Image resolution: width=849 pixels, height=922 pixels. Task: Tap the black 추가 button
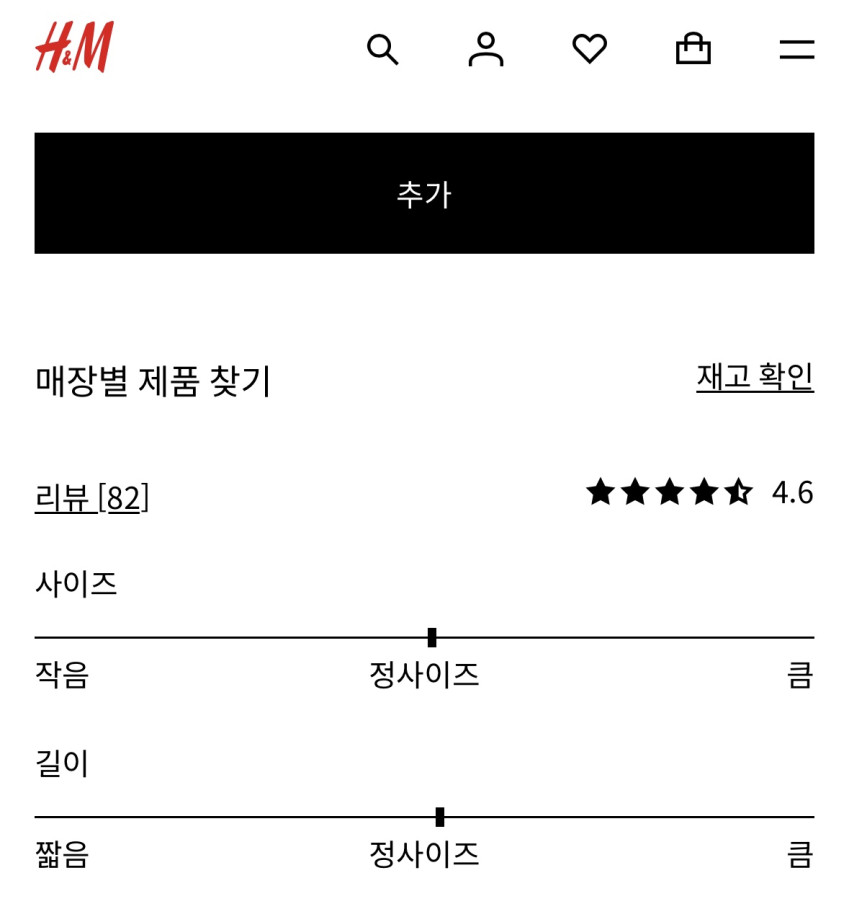(424, 193)
